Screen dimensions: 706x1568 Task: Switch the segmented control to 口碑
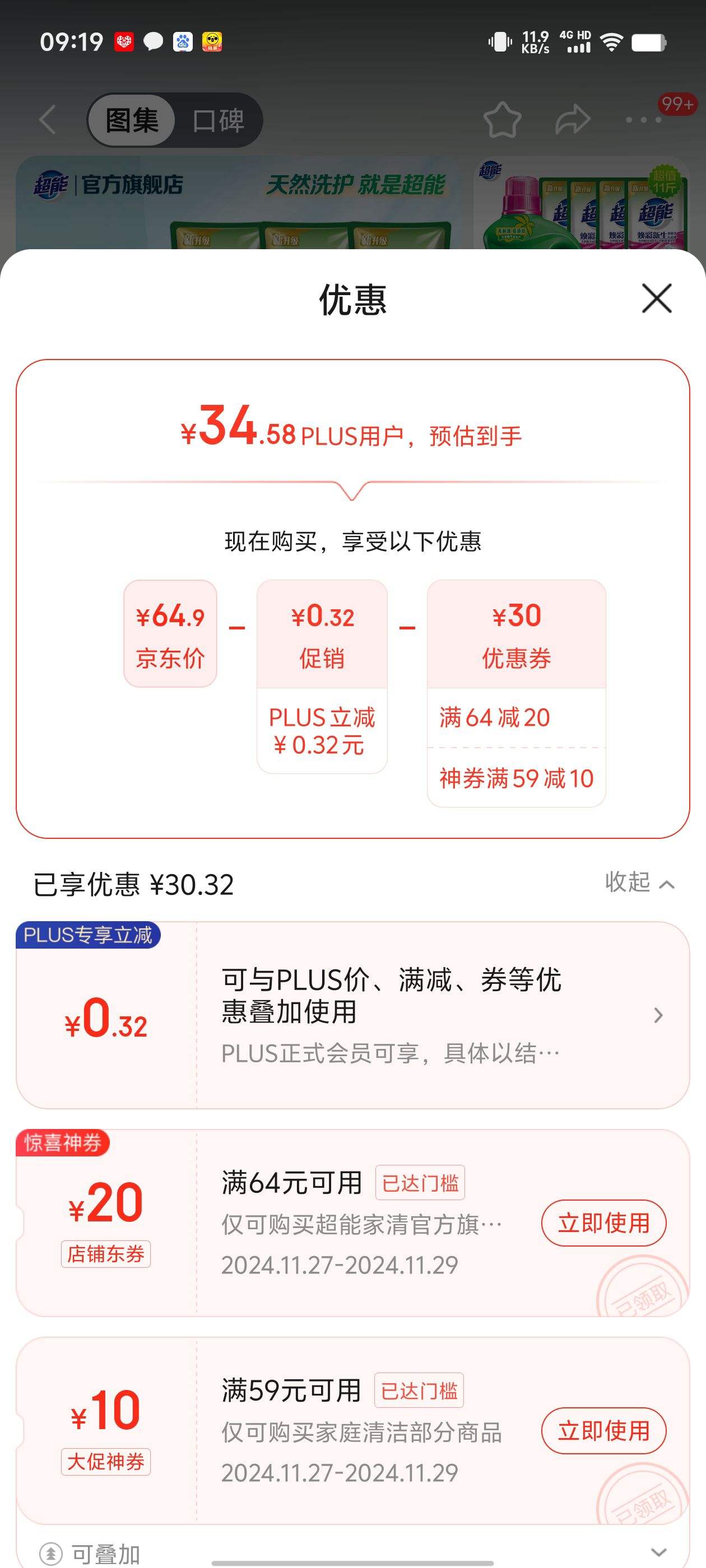217,120
